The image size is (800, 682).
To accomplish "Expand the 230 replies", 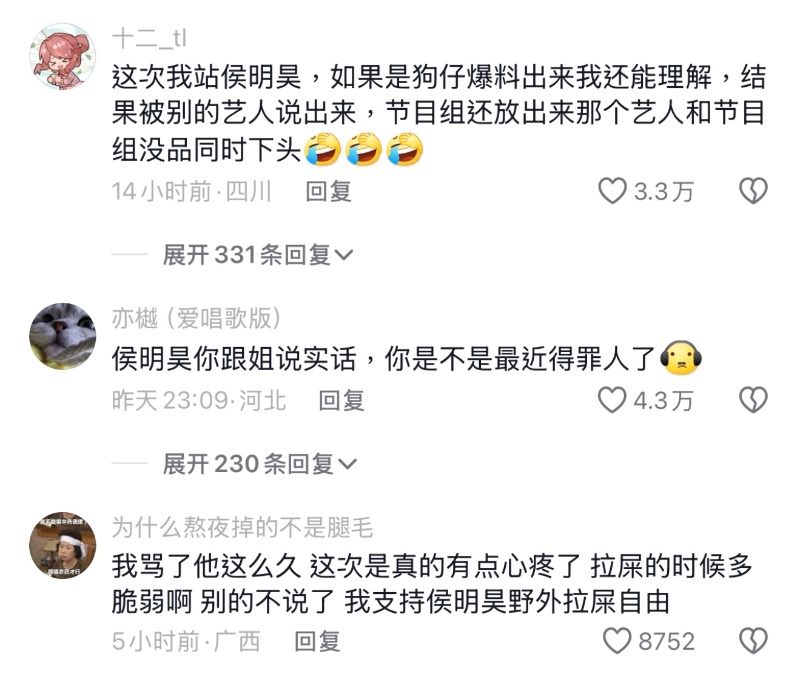I will click(x=258, y=464).
